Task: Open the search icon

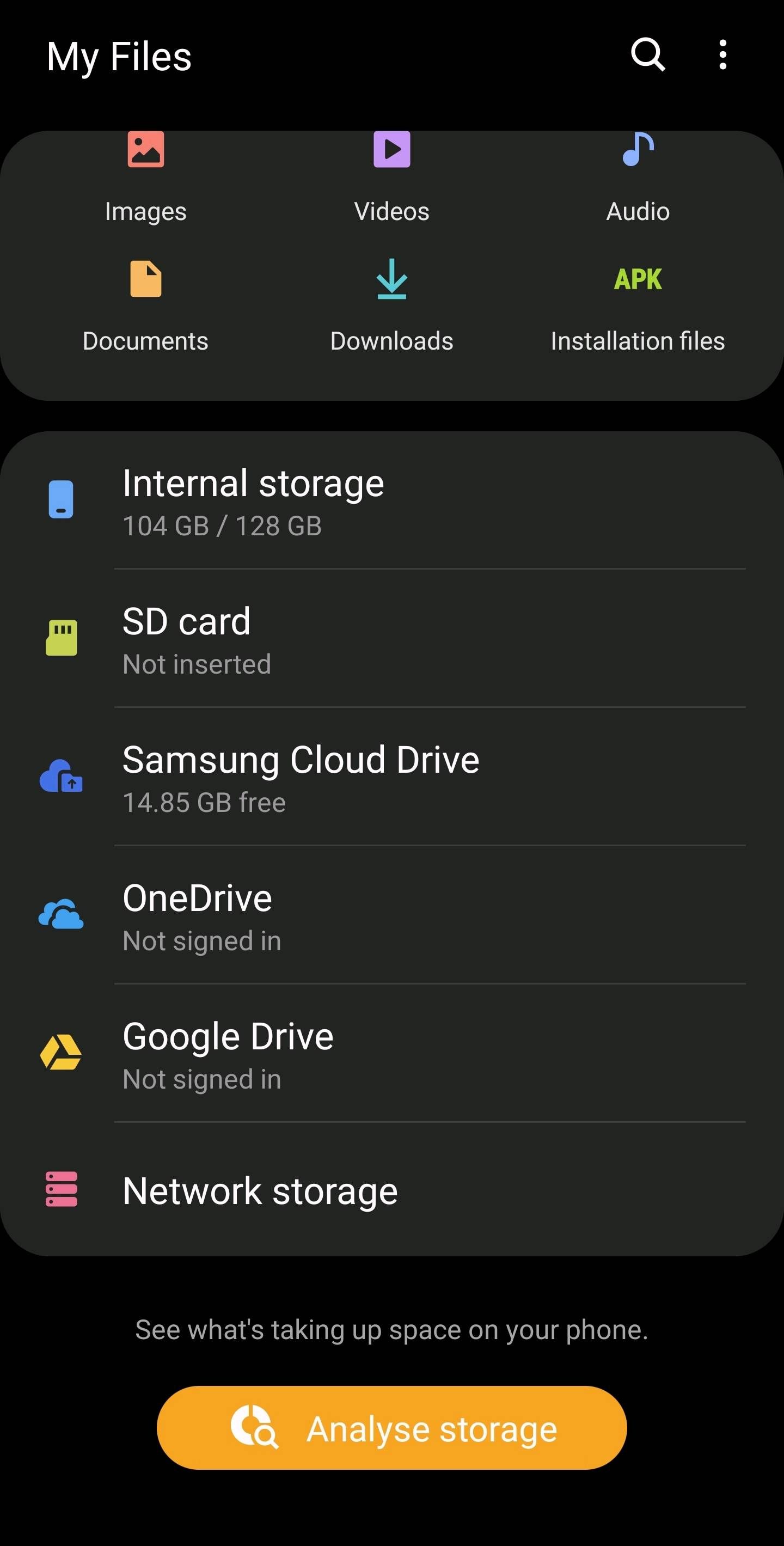Action: coord(648,55)
